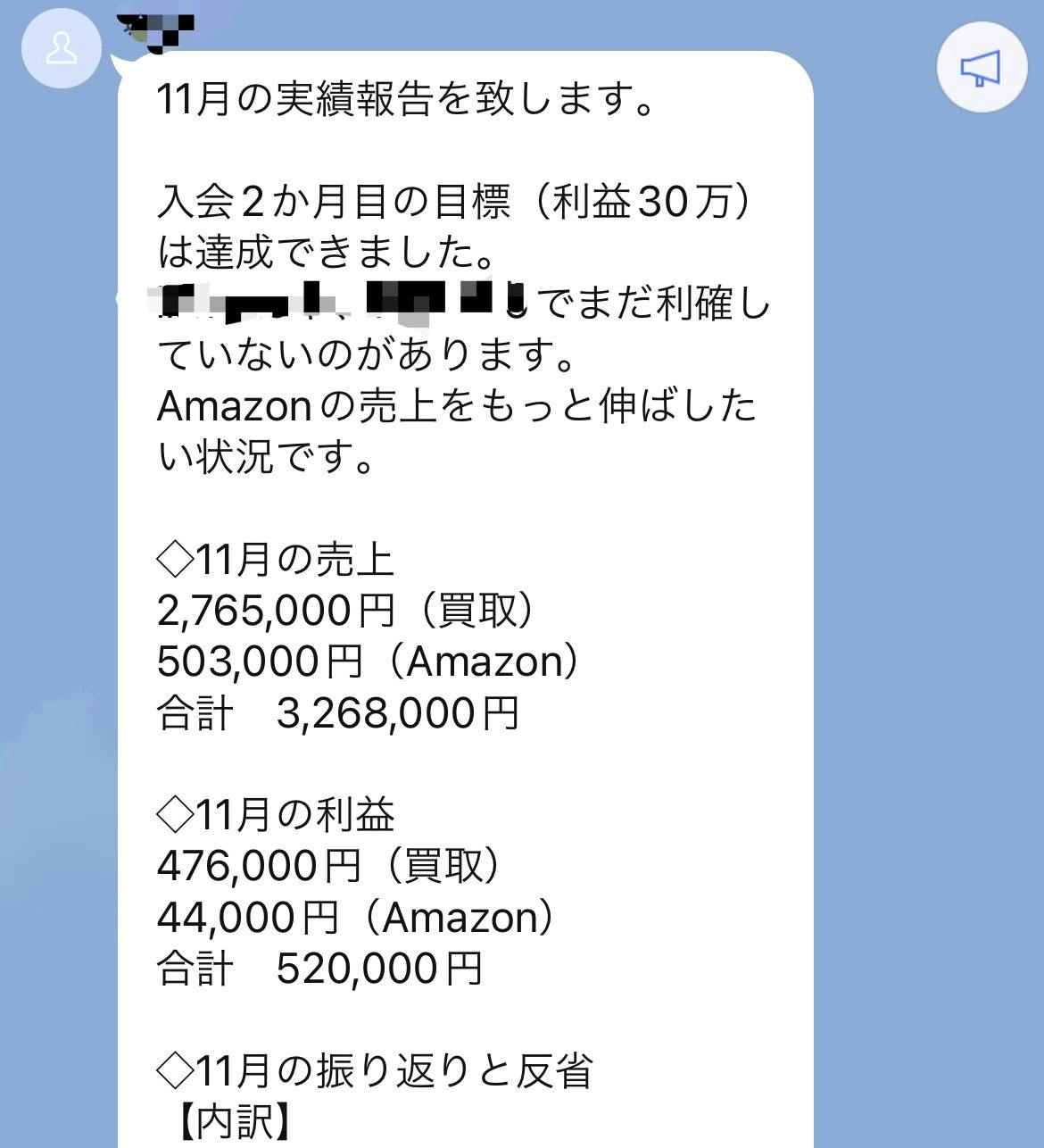Tap the megaphone announcement button
Viewport: 1044px width, 1148px height.
pos(980,67)
